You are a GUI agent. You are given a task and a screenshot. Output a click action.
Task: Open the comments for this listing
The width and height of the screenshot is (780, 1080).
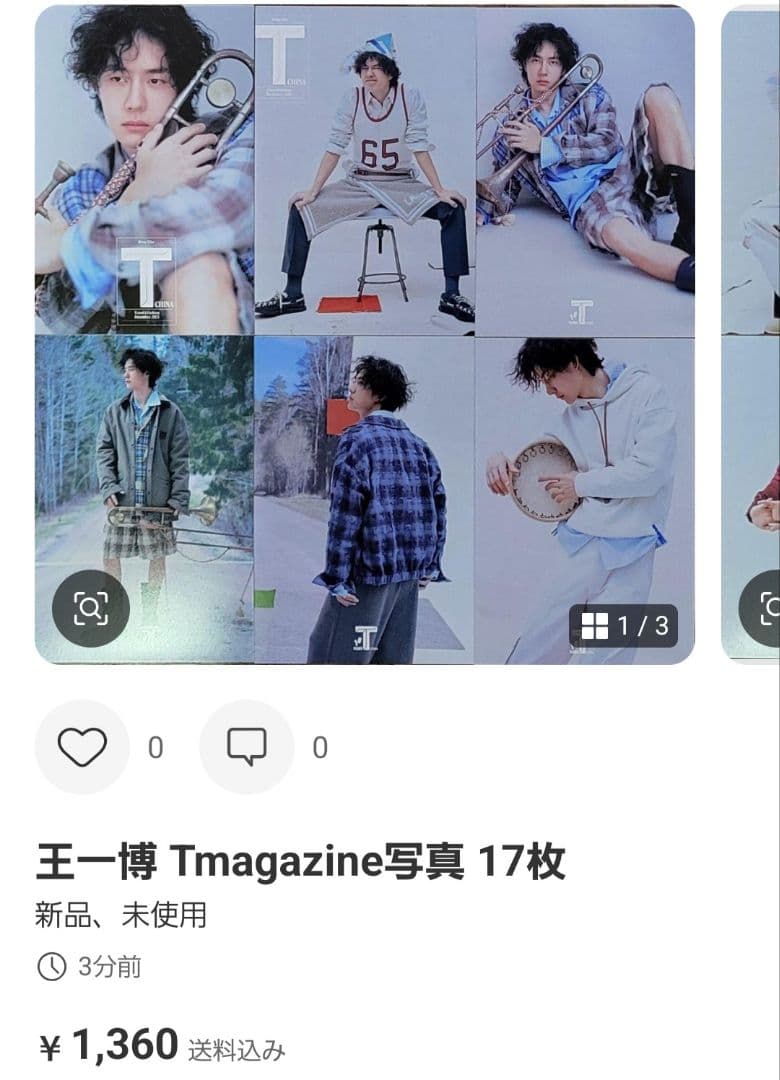tap(246, 747)
